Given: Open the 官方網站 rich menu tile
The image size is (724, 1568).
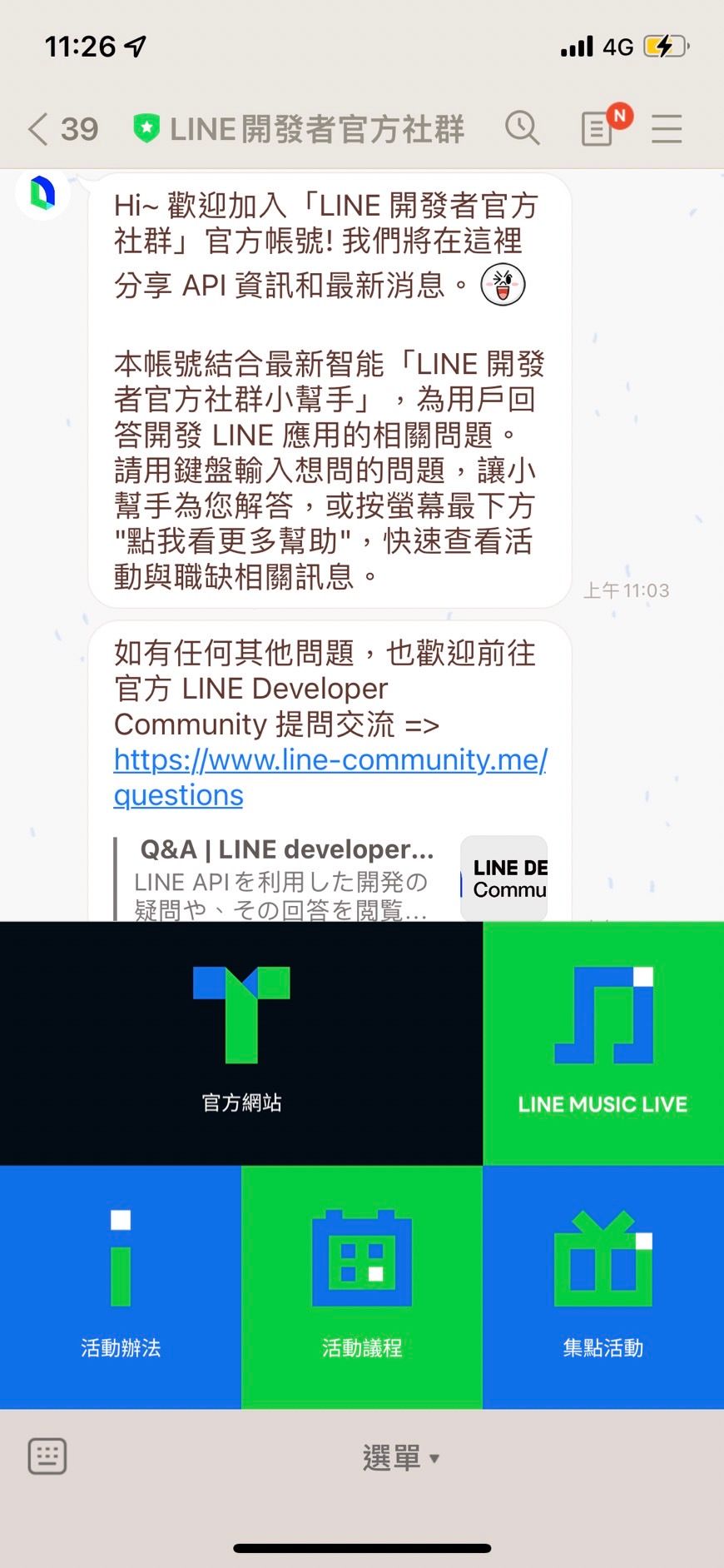Looking at the screenshot, I should point(241,1043).
